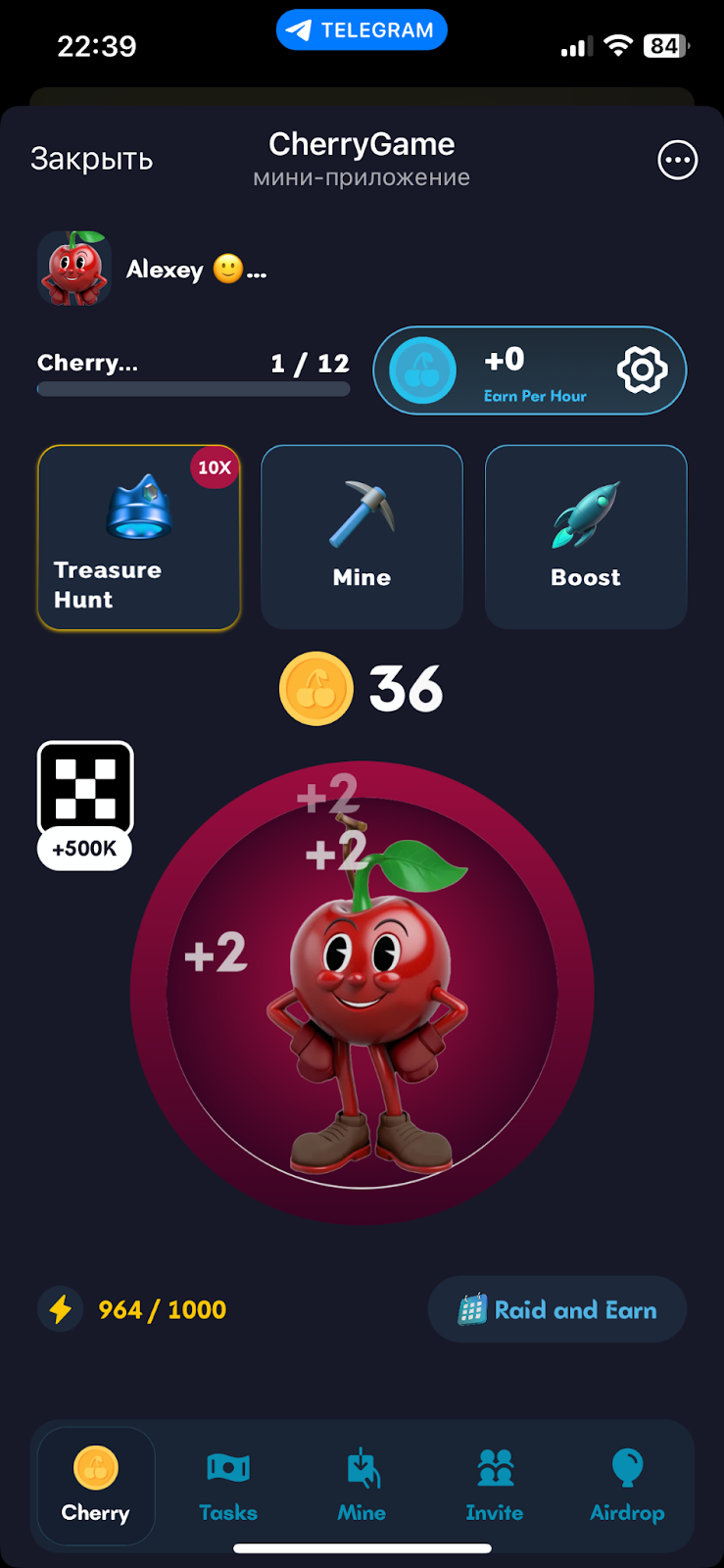Open the Telegram banner at the top
The height and width of the screenshot is (1568, 724).
362,29
